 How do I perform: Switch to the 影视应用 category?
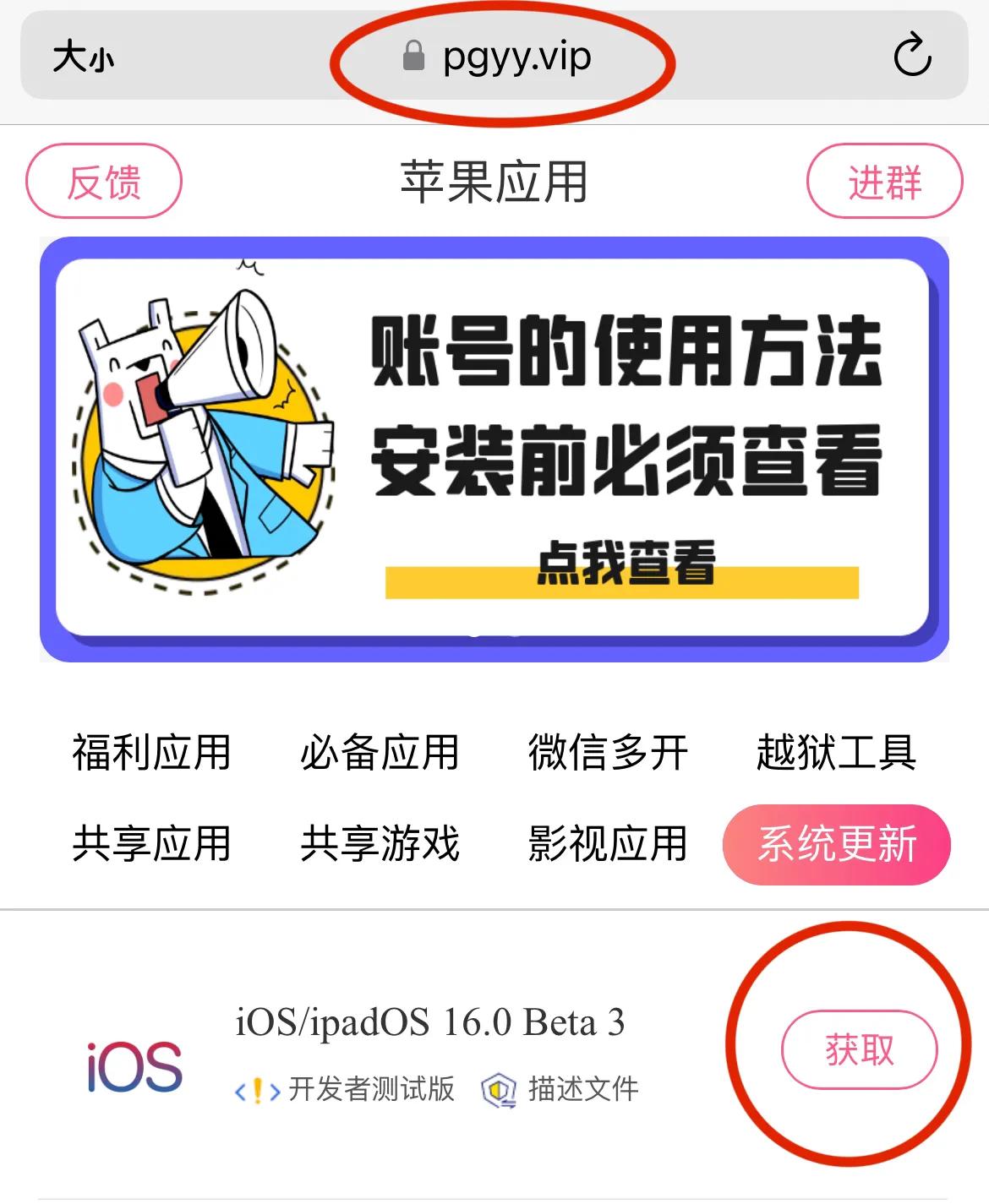608,842
